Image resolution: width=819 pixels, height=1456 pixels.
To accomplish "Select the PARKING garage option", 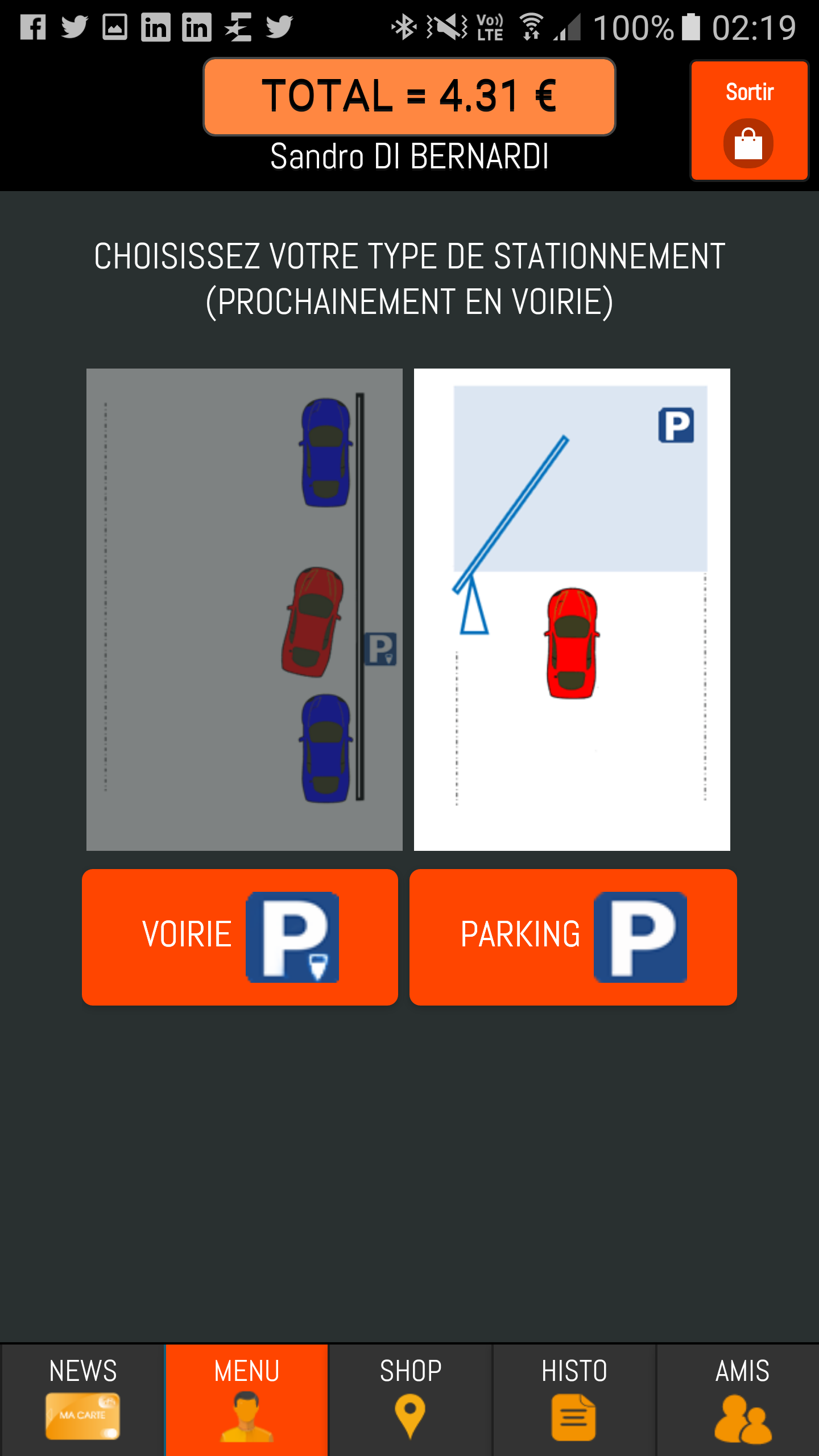I will pos(573,937).
